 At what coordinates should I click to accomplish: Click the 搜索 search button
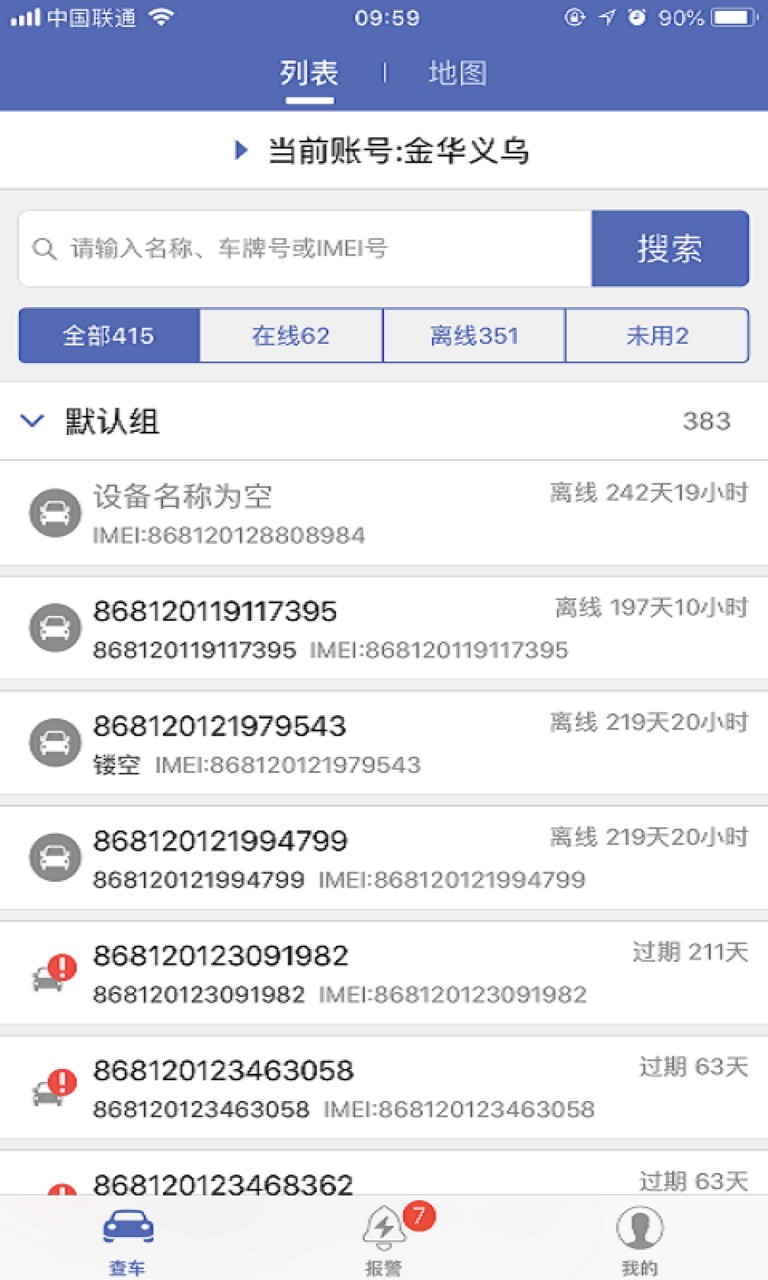click(671, 248)
